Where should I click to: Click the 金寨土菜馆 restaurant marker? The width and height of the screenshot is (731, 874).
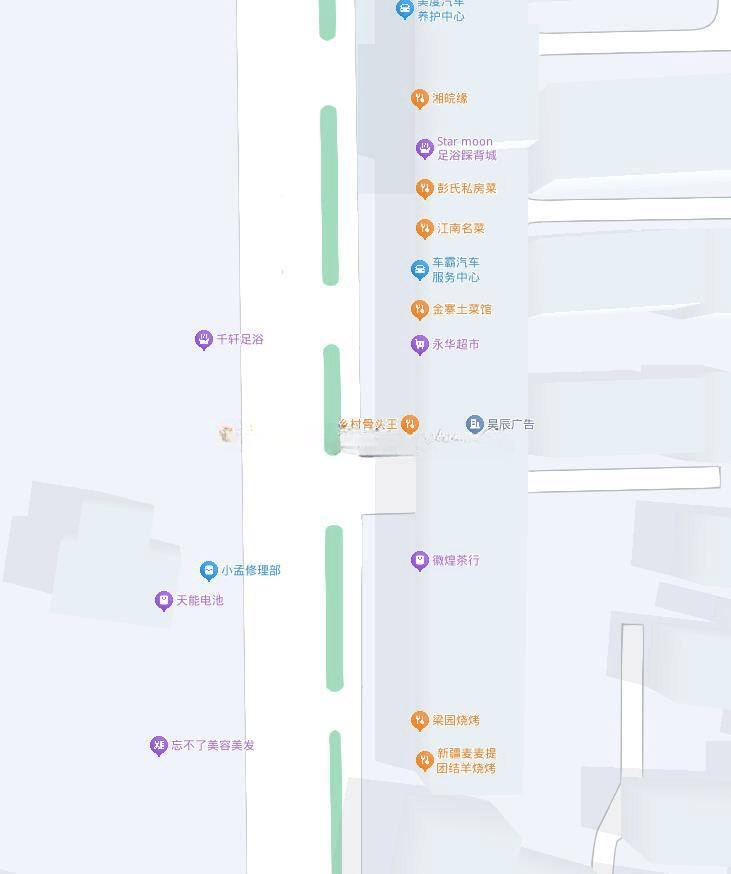421,309
